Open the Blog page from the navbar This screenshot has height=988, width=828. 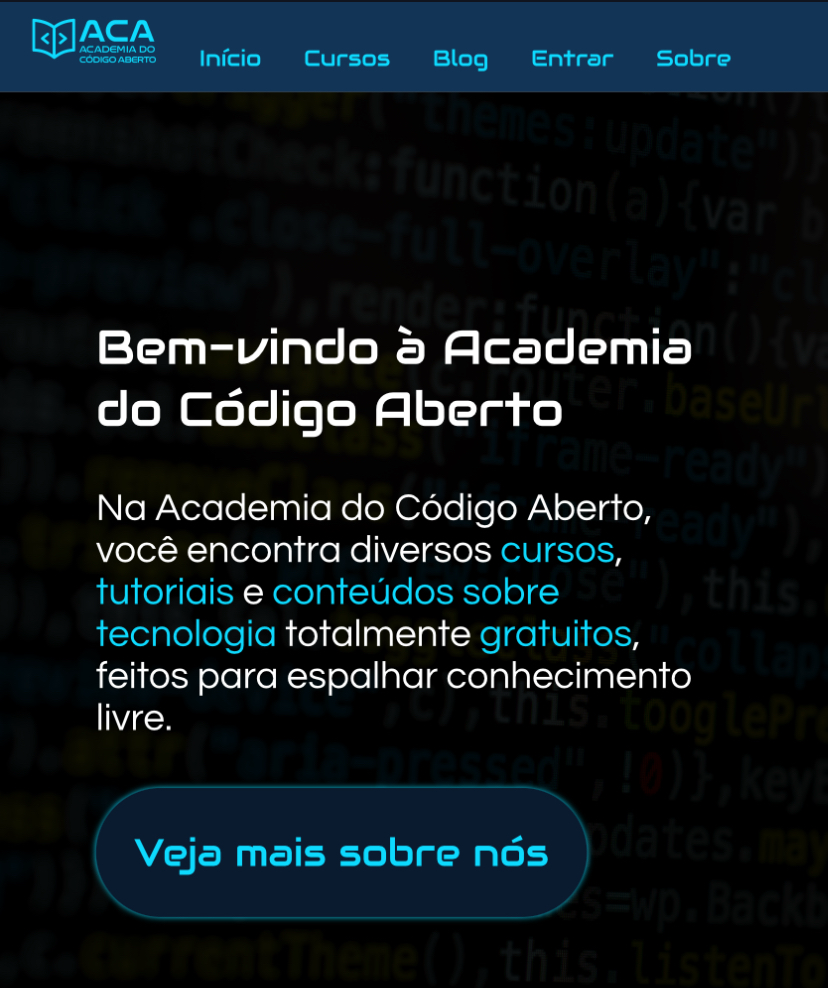pos(459,60)
